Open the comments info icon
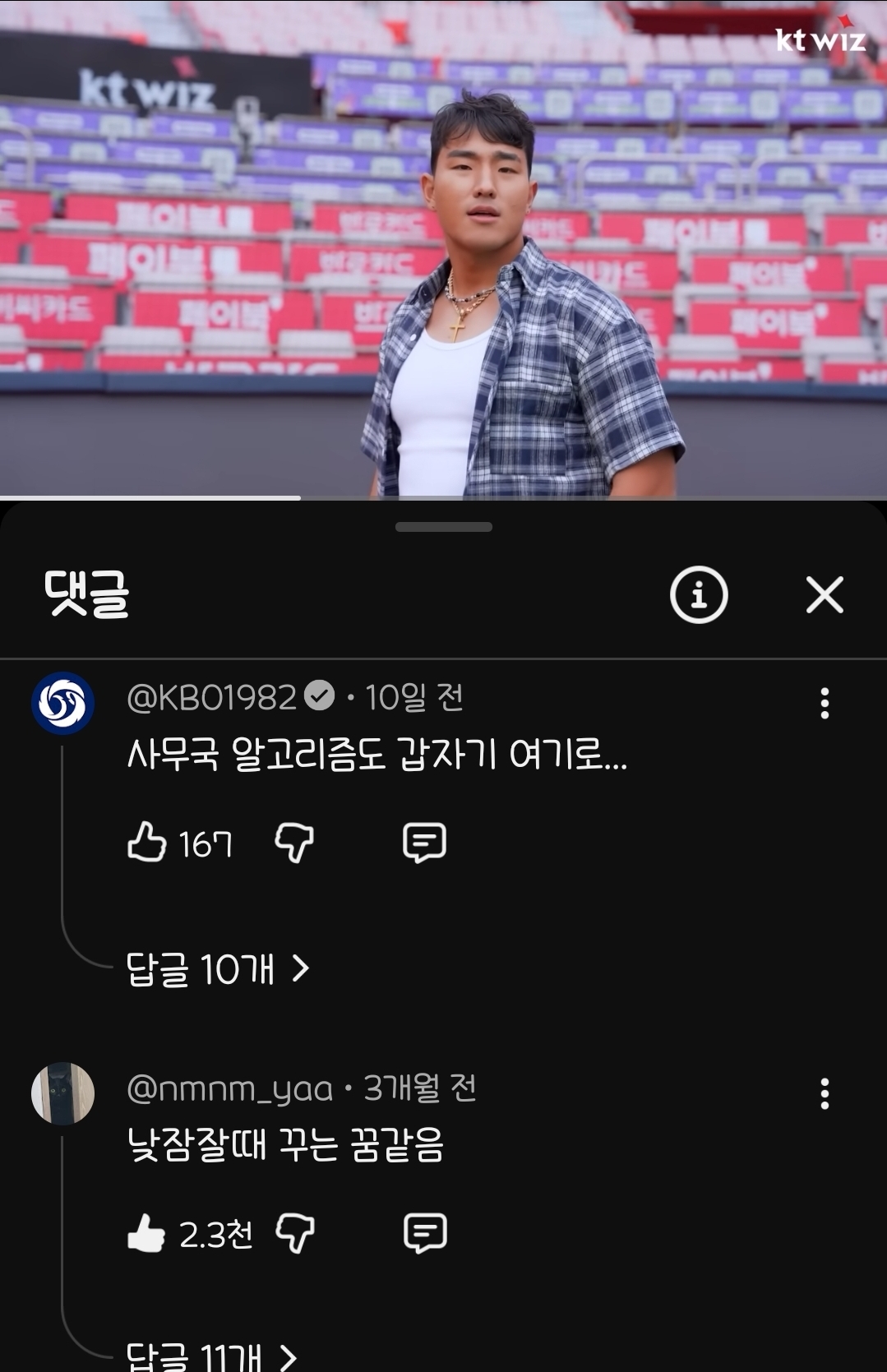This screenshot has width=887, height=1372. tap(699, 594)
